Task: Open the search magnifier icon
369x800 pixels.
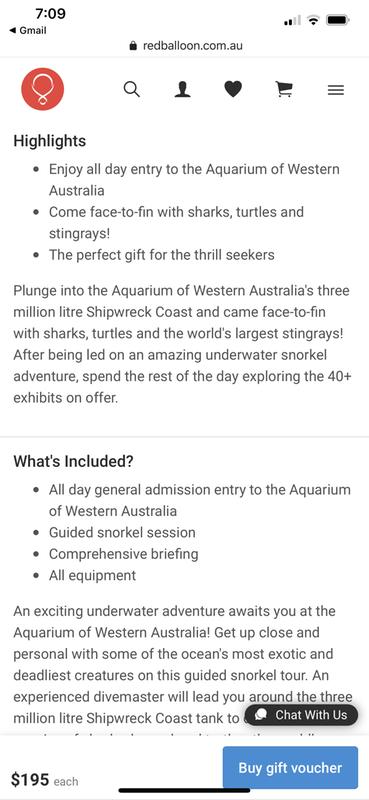Action: coord(132,90)
